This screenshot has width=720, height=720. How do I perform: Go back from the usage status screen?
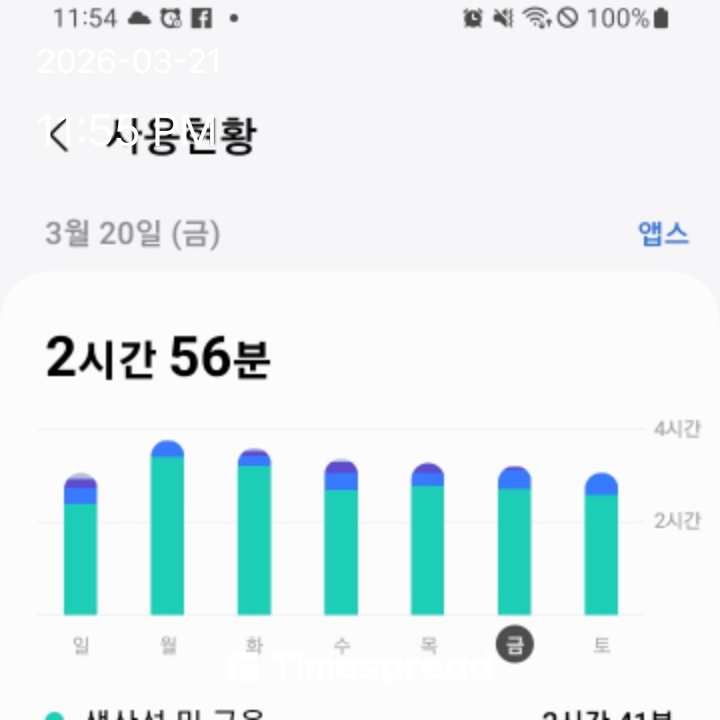pos(60,135)
